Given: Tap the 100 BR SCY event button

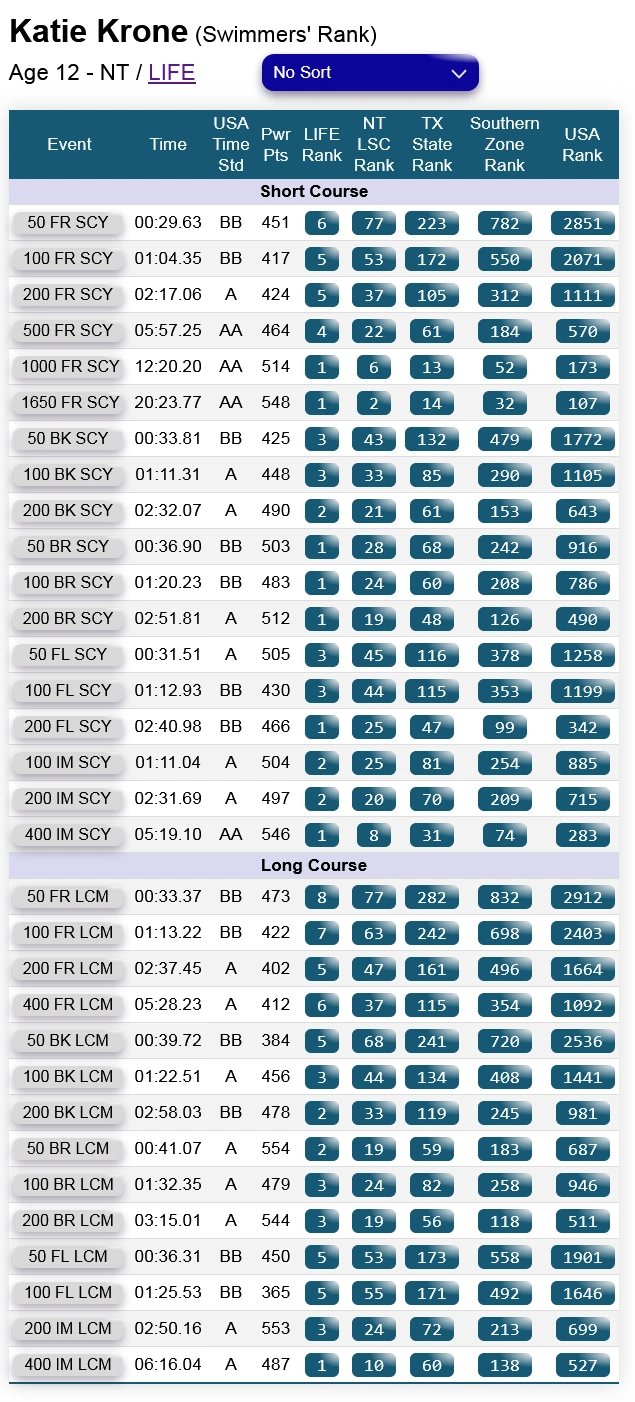Looking at the screenshot, I should click(68, 583).
